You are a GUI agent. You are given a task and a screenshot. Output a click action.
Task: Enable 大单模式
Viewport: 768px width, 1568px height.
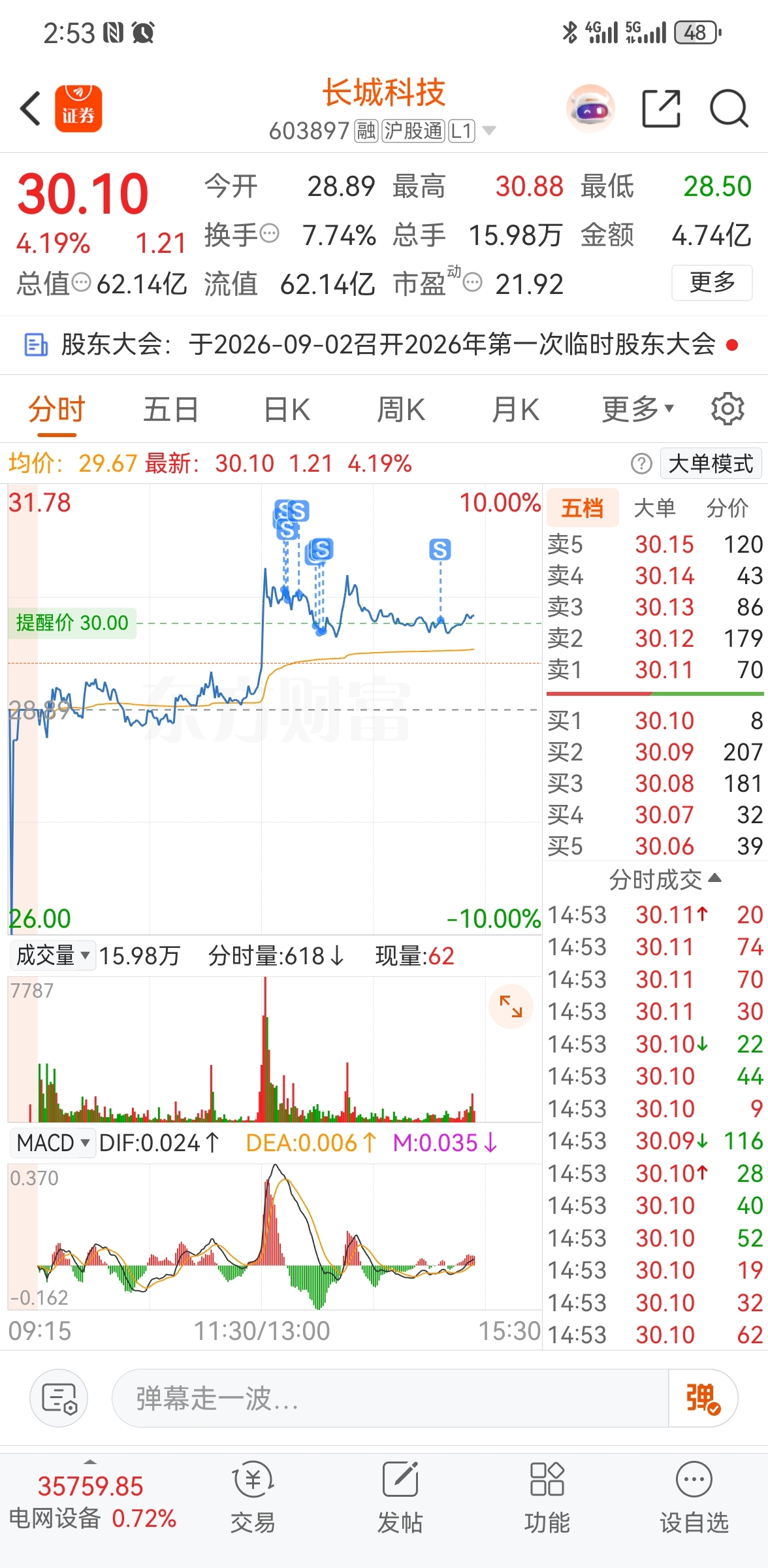pyautogui.click(x=711, y=464)
